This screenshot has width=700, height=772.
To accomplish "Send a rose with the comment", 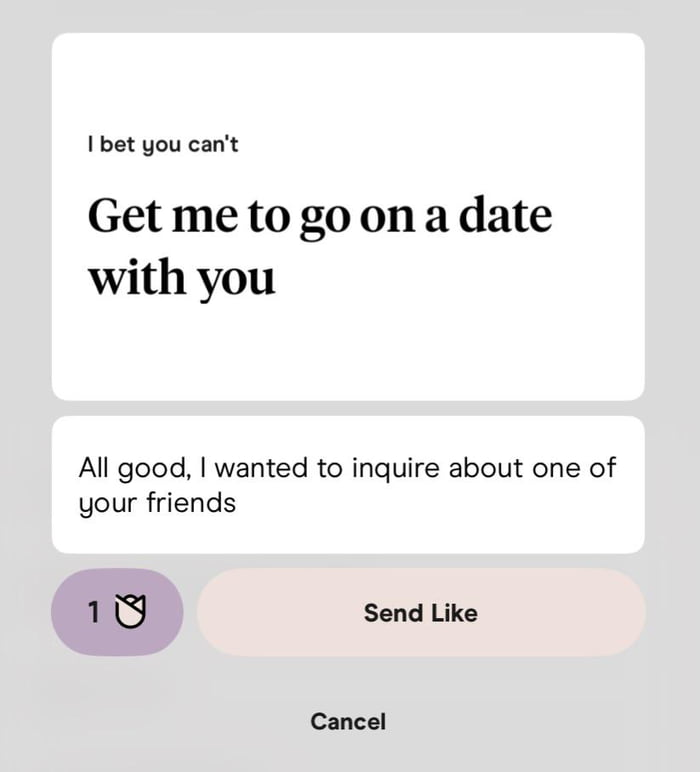I will click(117, 612).
